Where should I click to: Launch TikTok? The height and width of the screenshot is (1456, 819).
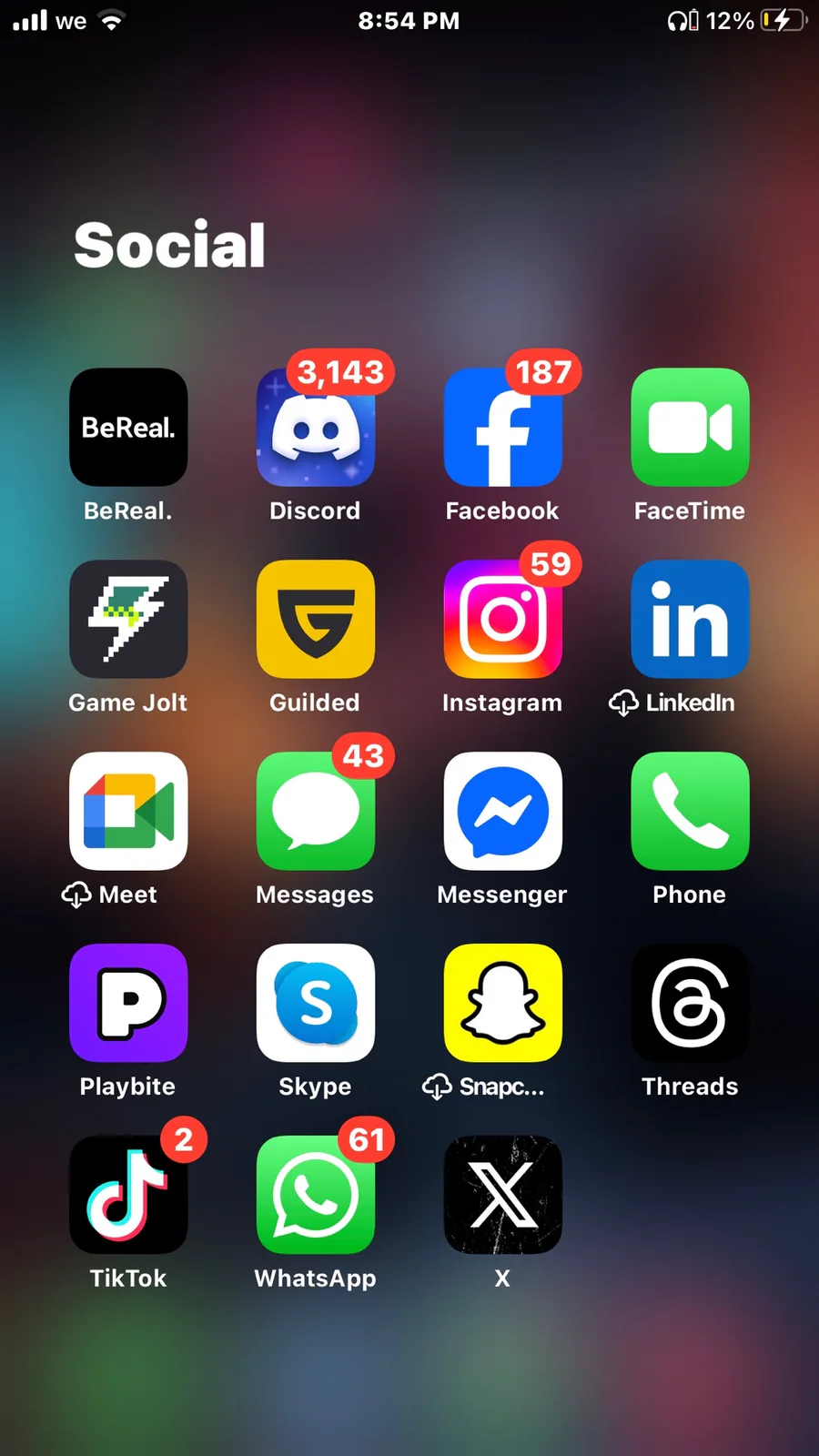coord(128,1195)
